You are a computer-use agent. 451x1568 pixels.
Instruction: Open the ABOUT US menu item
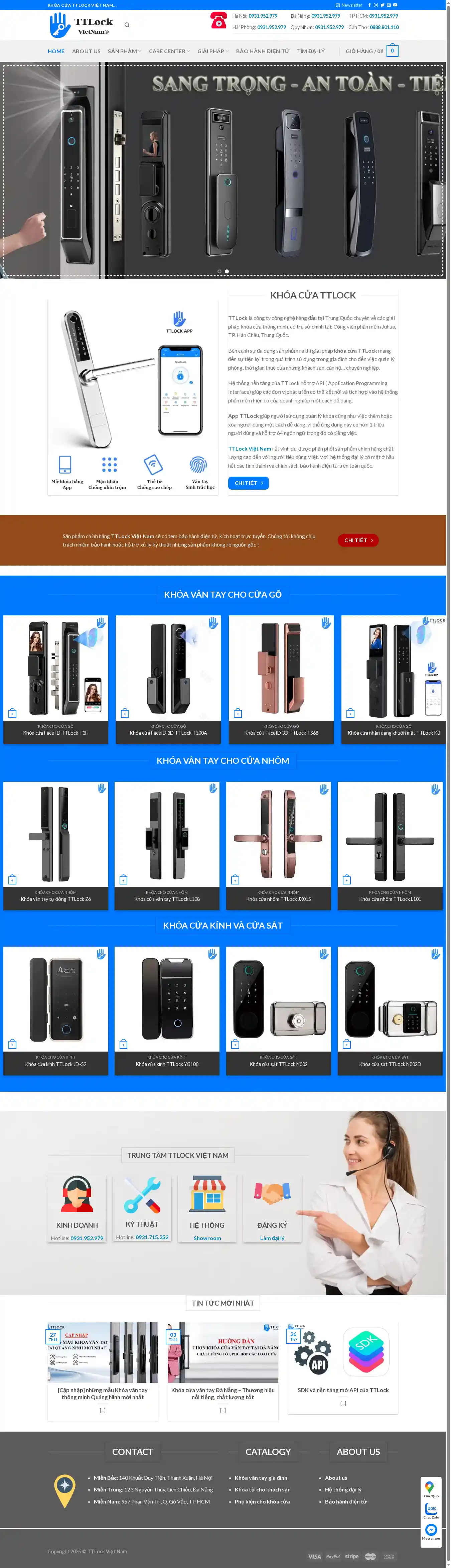point(86,51)
